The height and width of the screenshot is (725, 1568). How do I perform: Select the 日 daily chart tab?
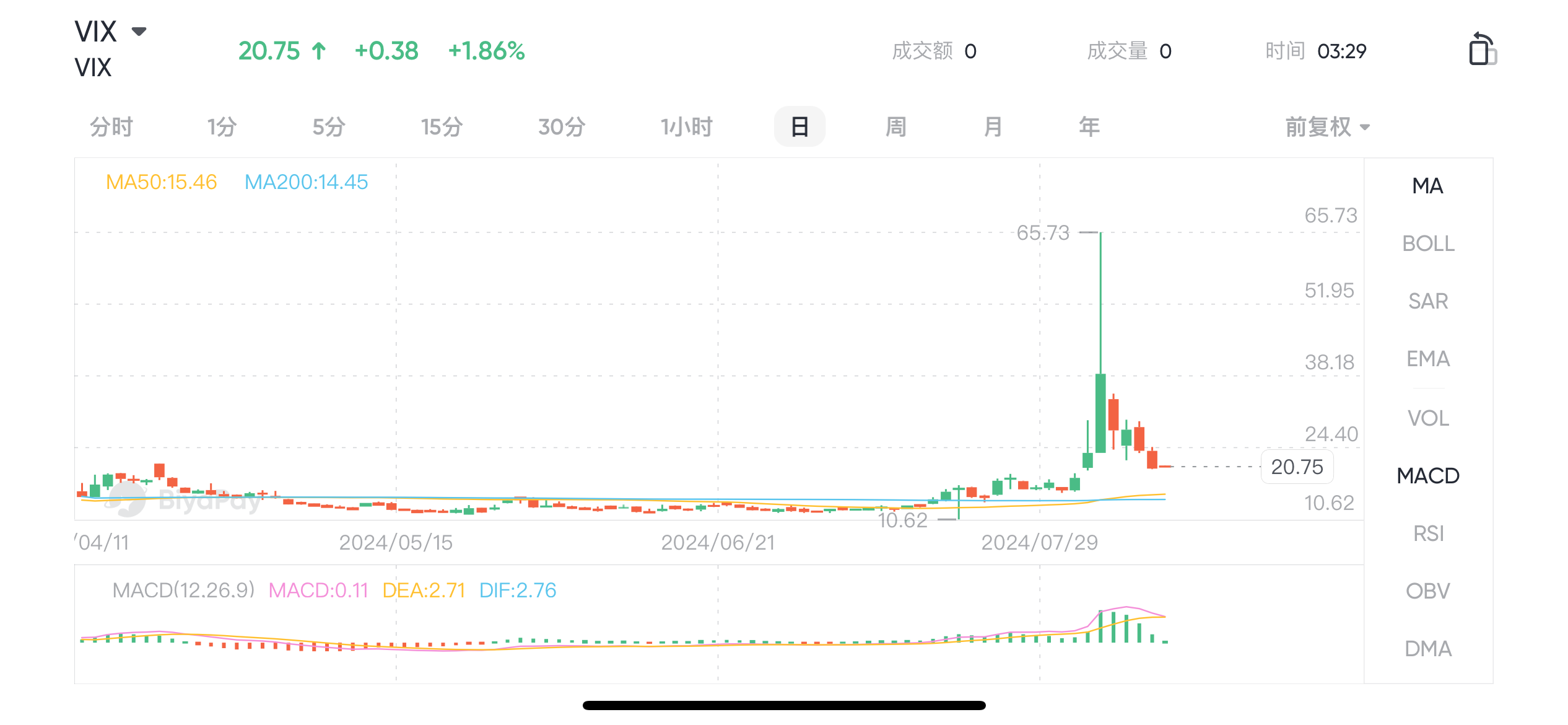point(799,127)
